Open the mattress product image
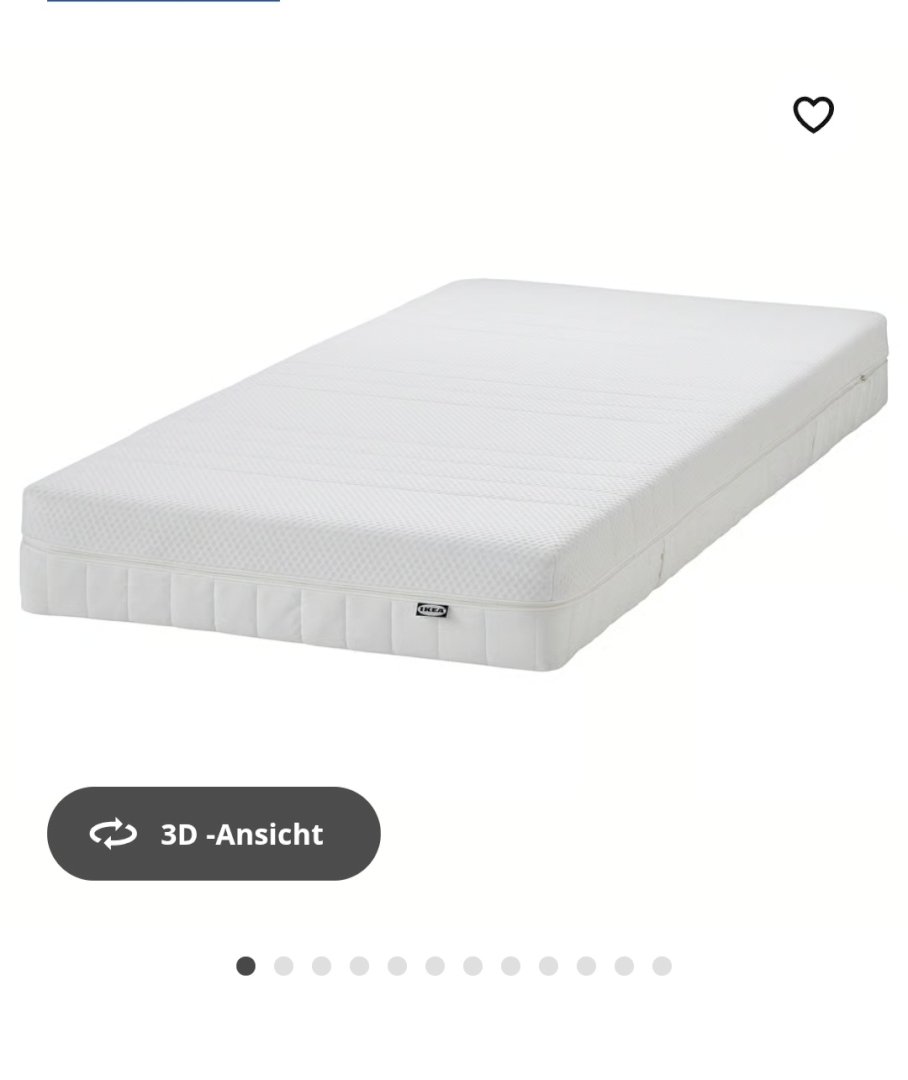Viewport: 908px width, 1080px height. [x=454, y=475]
